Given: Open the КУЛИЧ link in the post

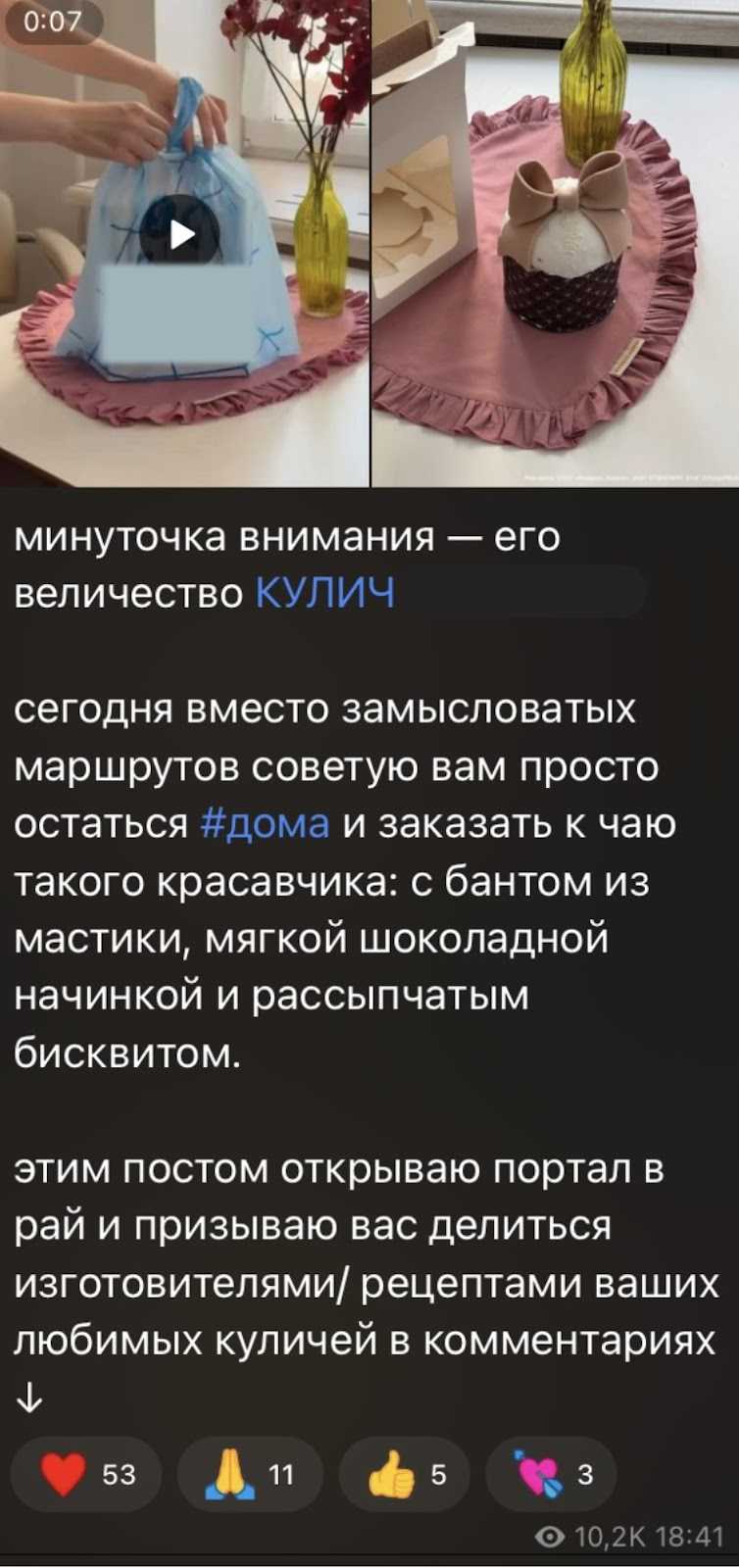Looking at the screenshot, I should [324, 594].
